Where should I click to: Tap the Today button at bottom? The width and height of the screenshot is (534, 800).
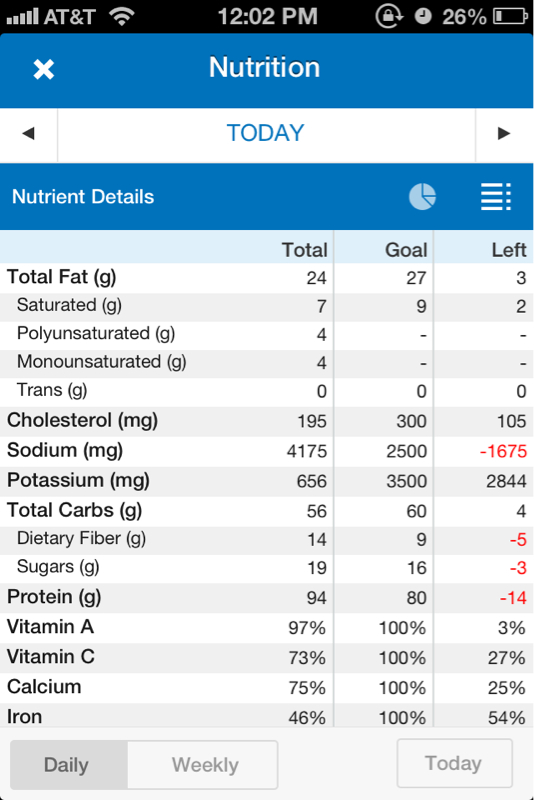(x=454, y=763)
